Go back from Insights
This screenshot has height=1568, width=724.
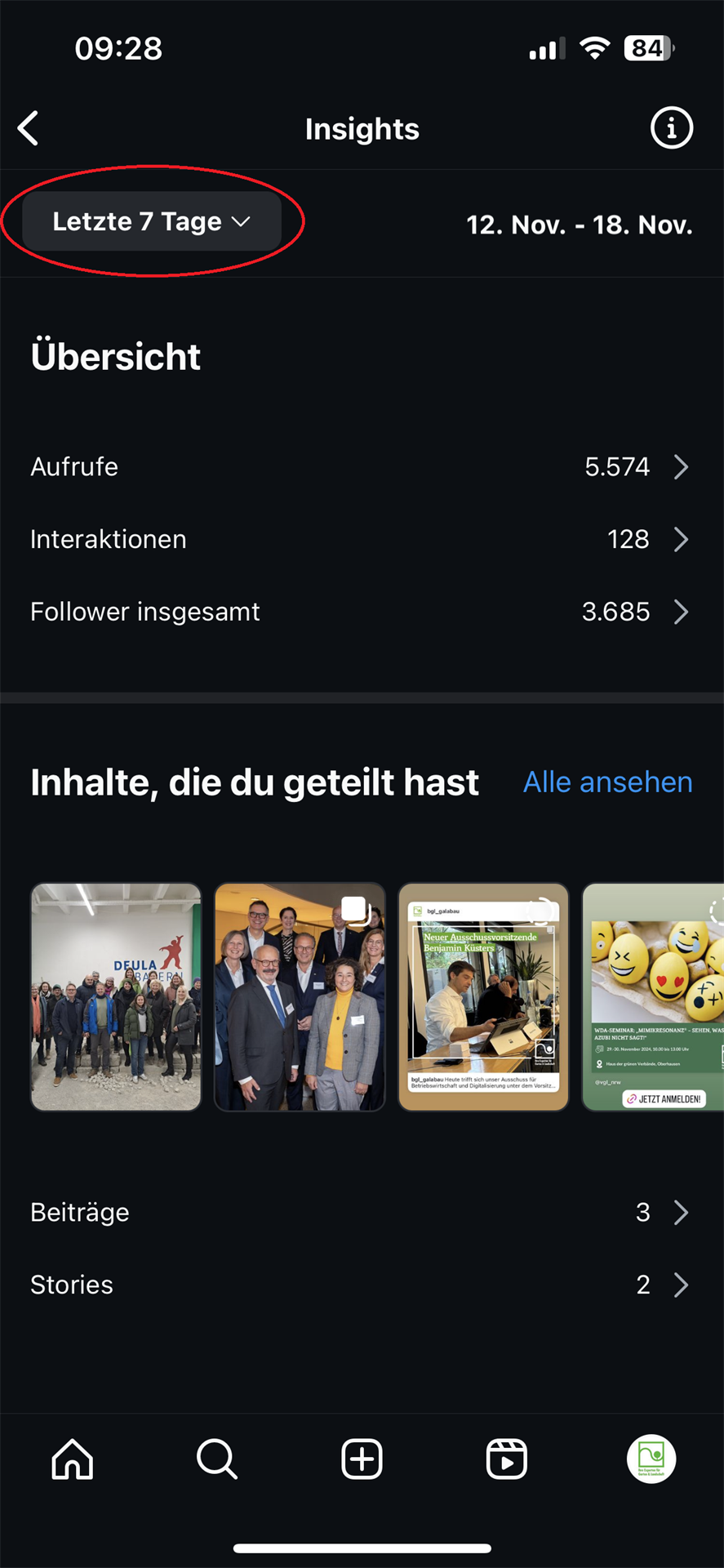(29, 128)
